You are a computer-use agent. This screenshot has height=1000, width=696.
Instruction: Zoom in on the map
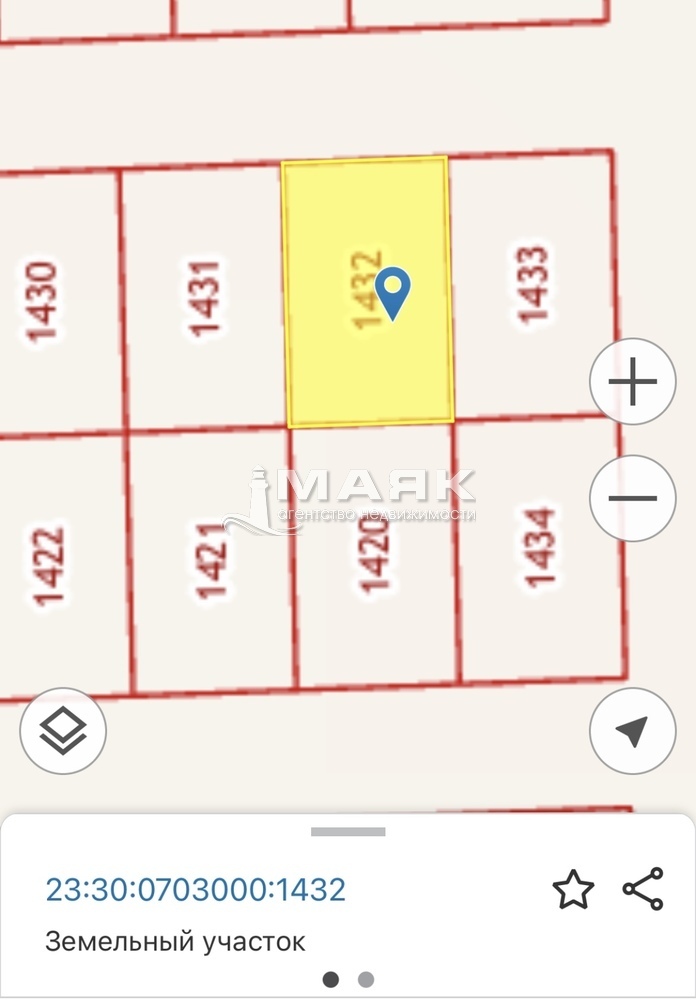coord(633,382)
